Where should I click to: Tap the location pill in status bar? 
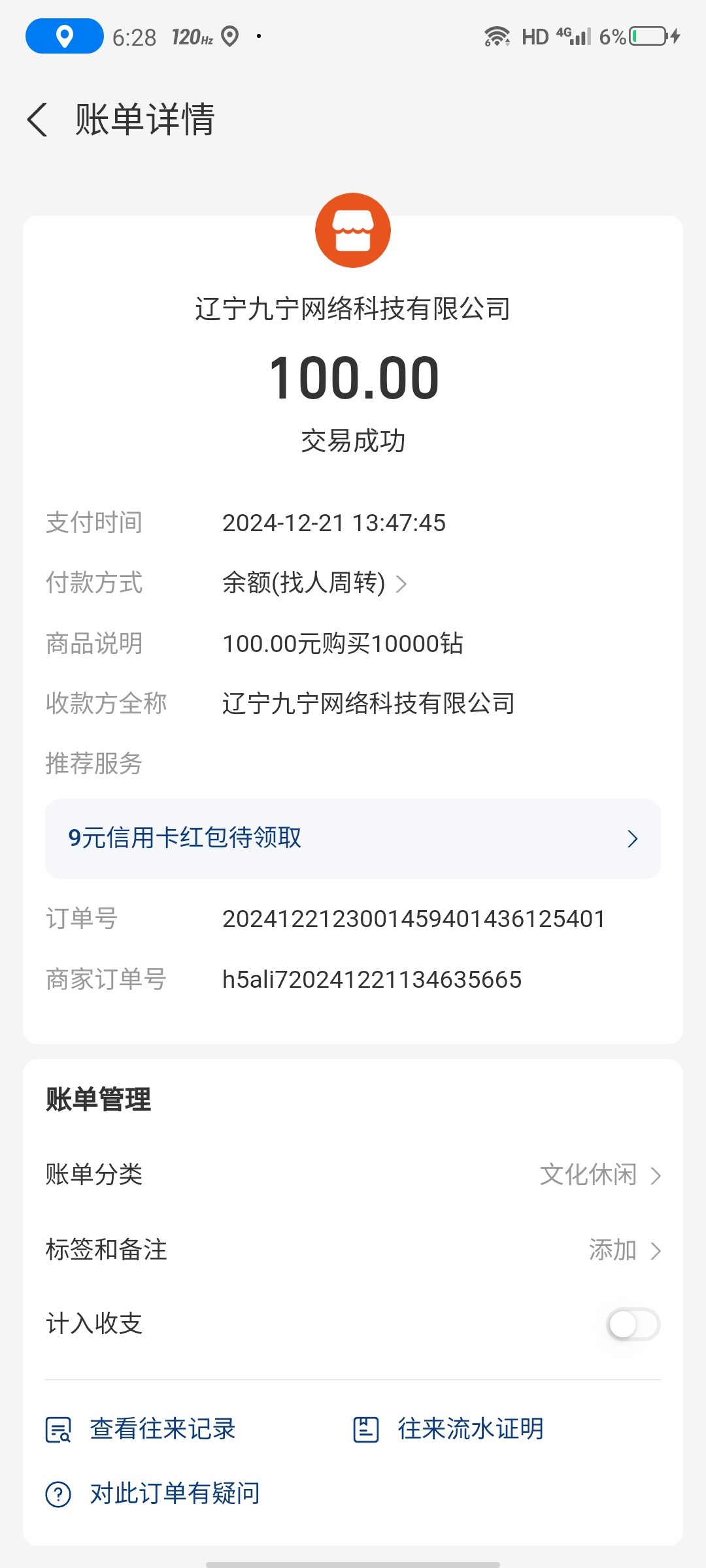pos(64,37)
